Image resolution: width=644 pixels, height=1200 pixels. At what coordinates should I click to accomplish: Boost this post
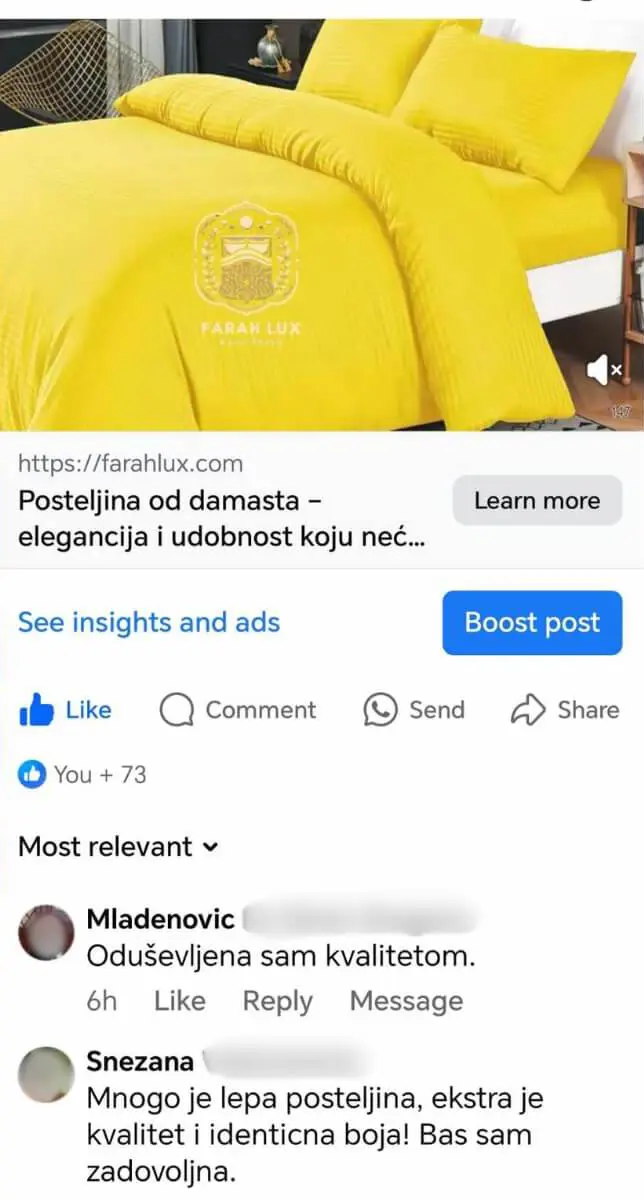(x=532, y=623)
